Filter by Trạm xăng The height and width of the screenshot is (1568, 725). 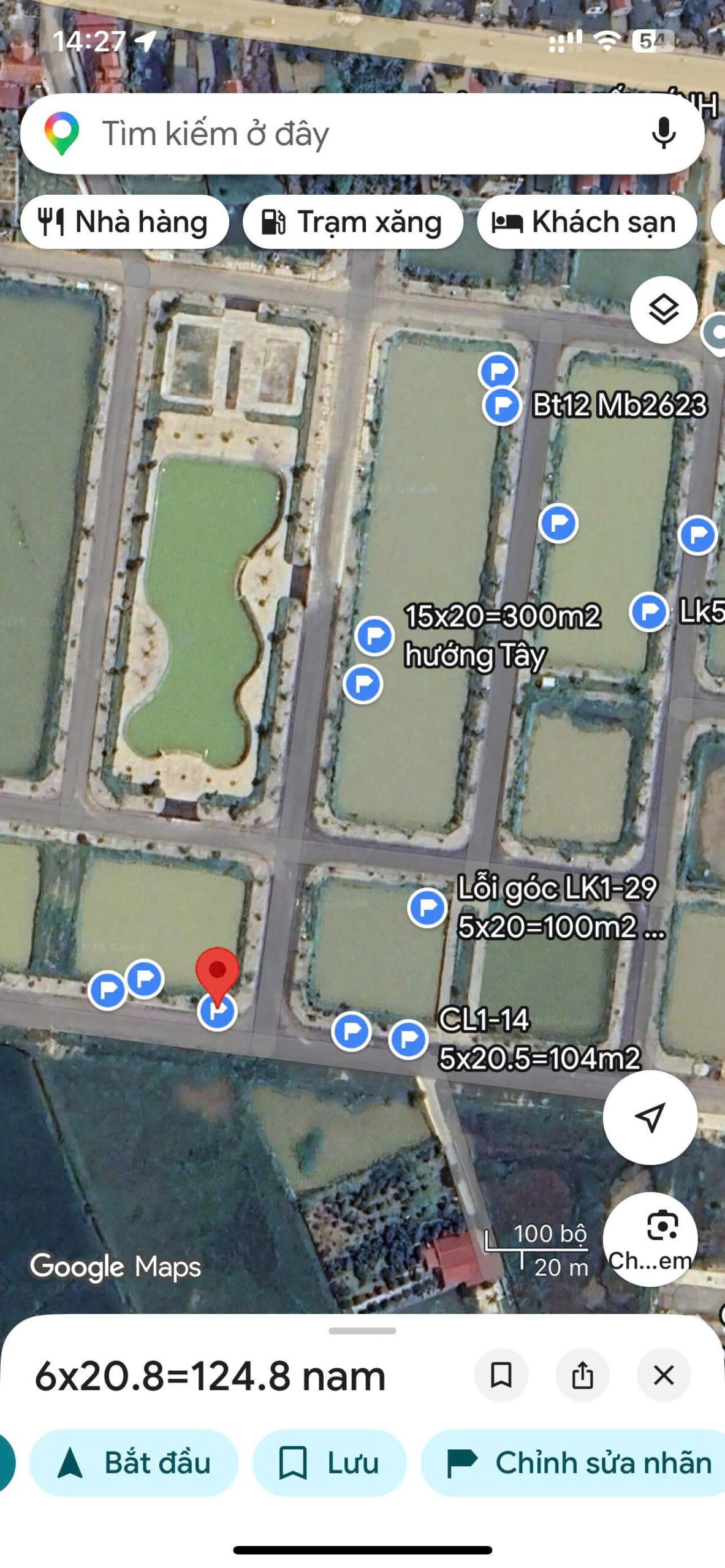pos(352,222)
